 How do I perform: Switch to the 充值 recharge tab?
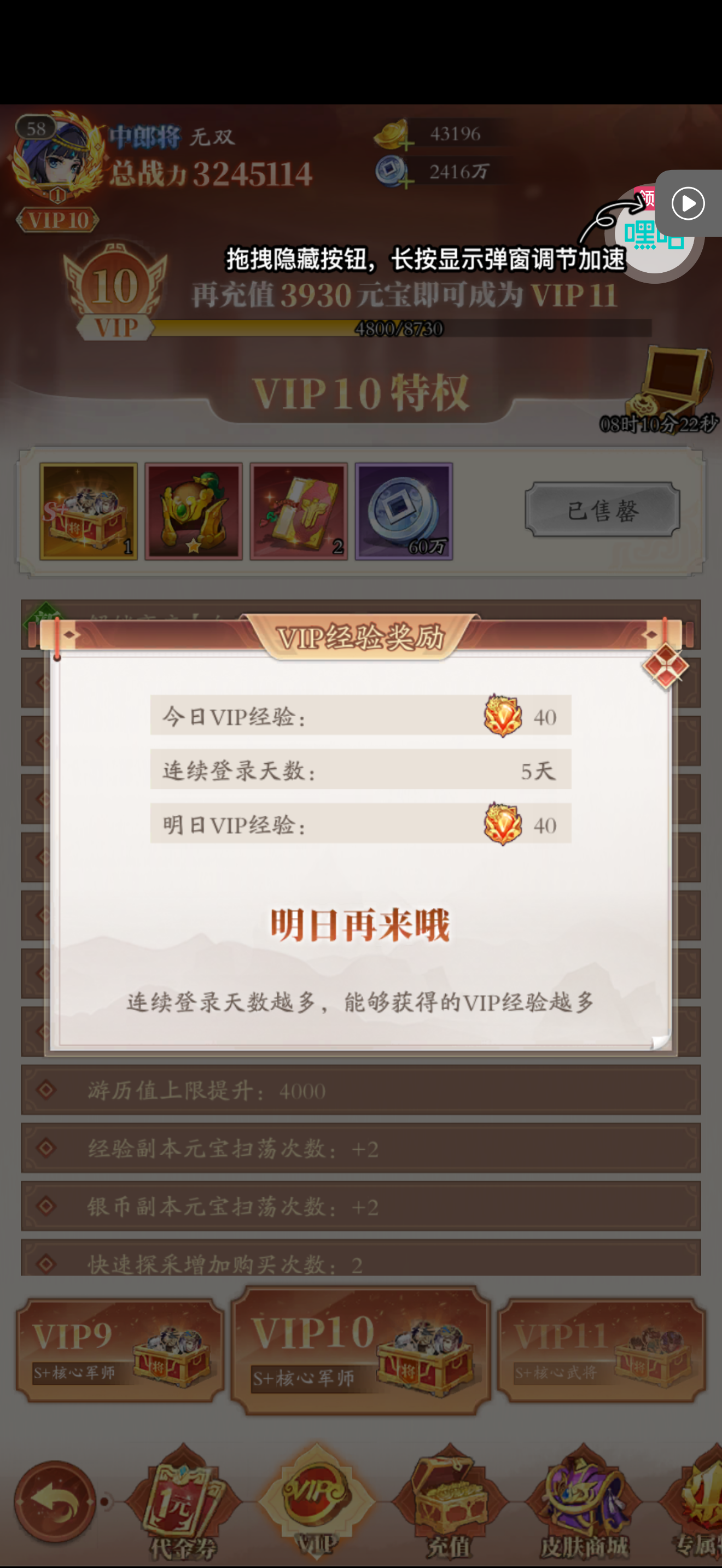pyautogui.click(x=449, y=1502)
